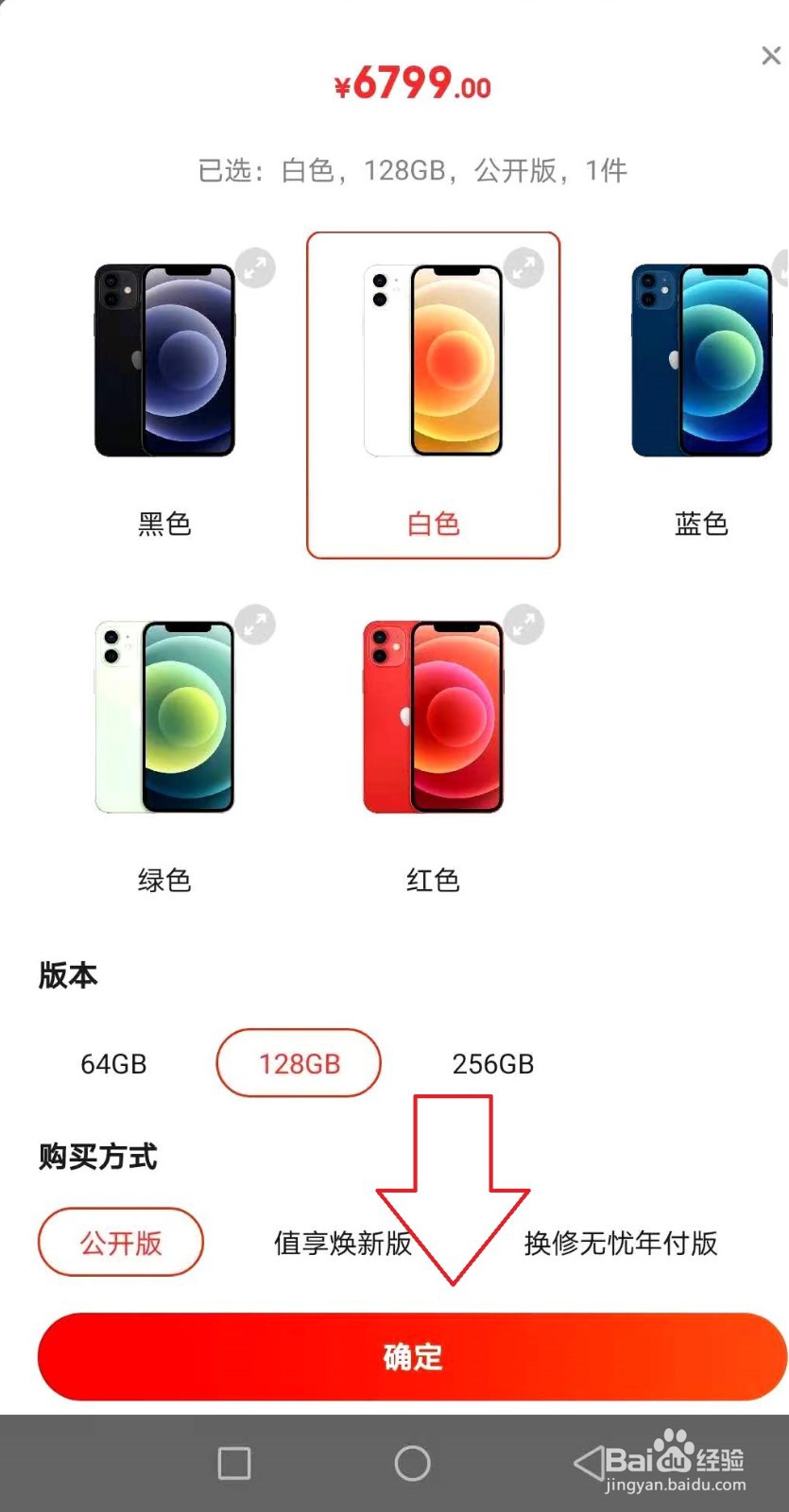The height and width of the screenshot is (1512, 789).
Task: Select the 64GB storage option
Action: pos(112,1063)
